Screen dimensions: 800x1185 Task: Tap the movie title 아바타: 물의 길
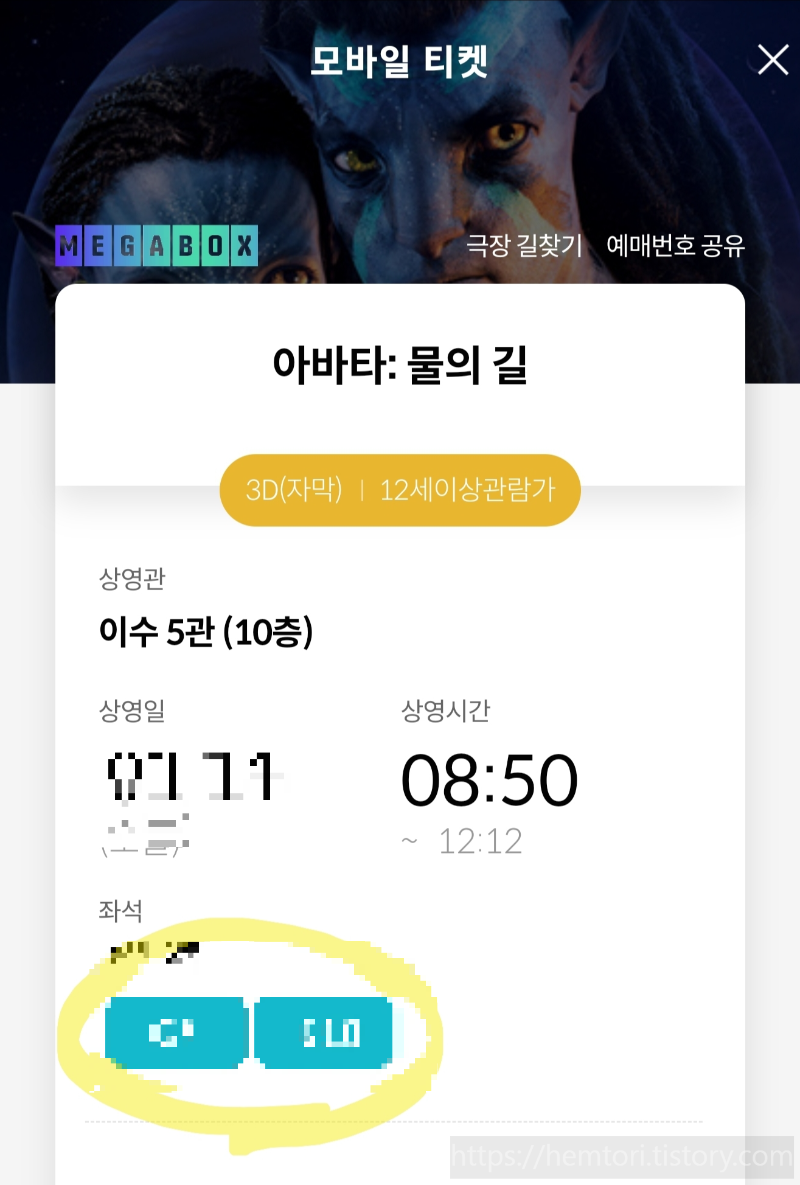coord(399,364)
